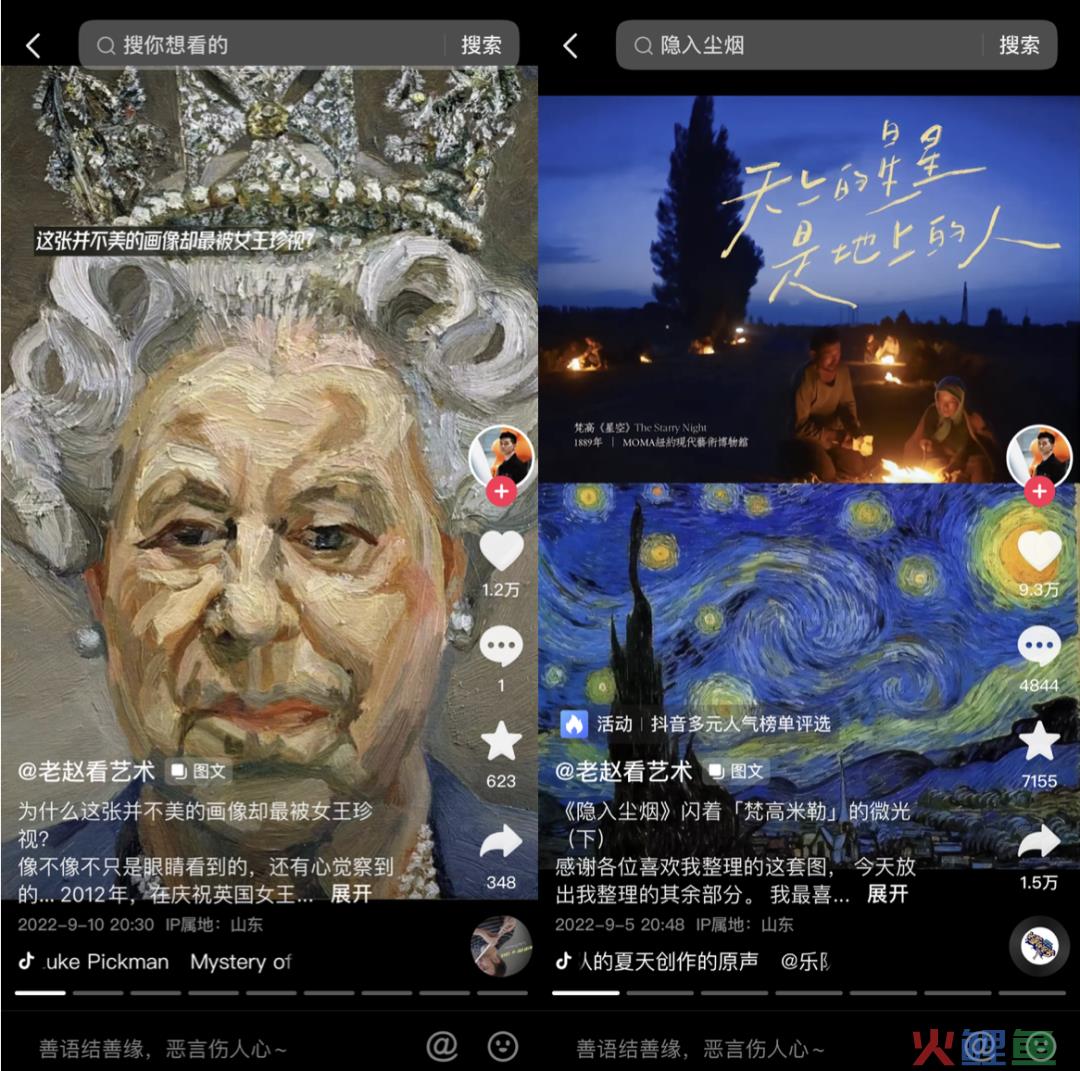
Task: Mention someone with @ in Queen post comment
Action: tap(441, 1046)
